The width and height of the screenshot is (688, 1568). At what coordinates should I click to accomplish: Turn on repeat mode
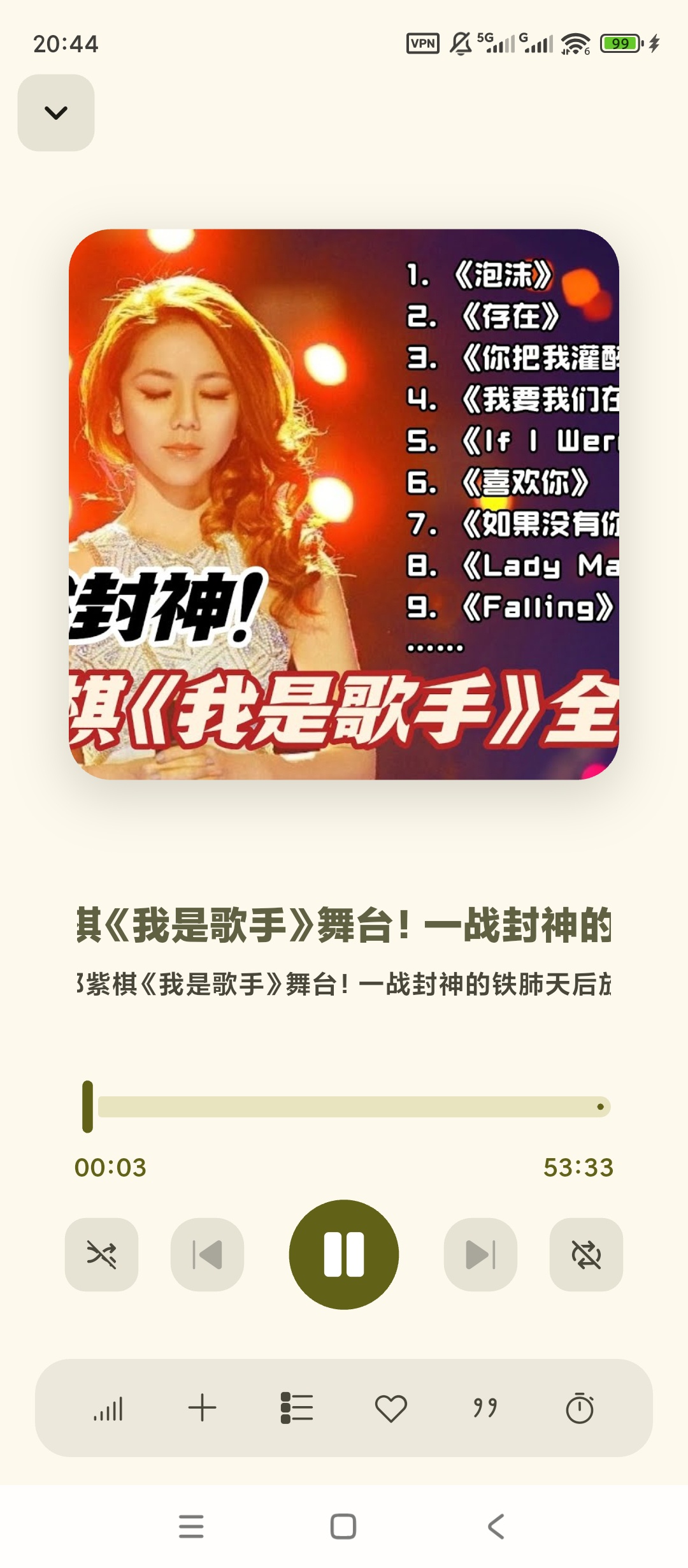click(585, 1256)
